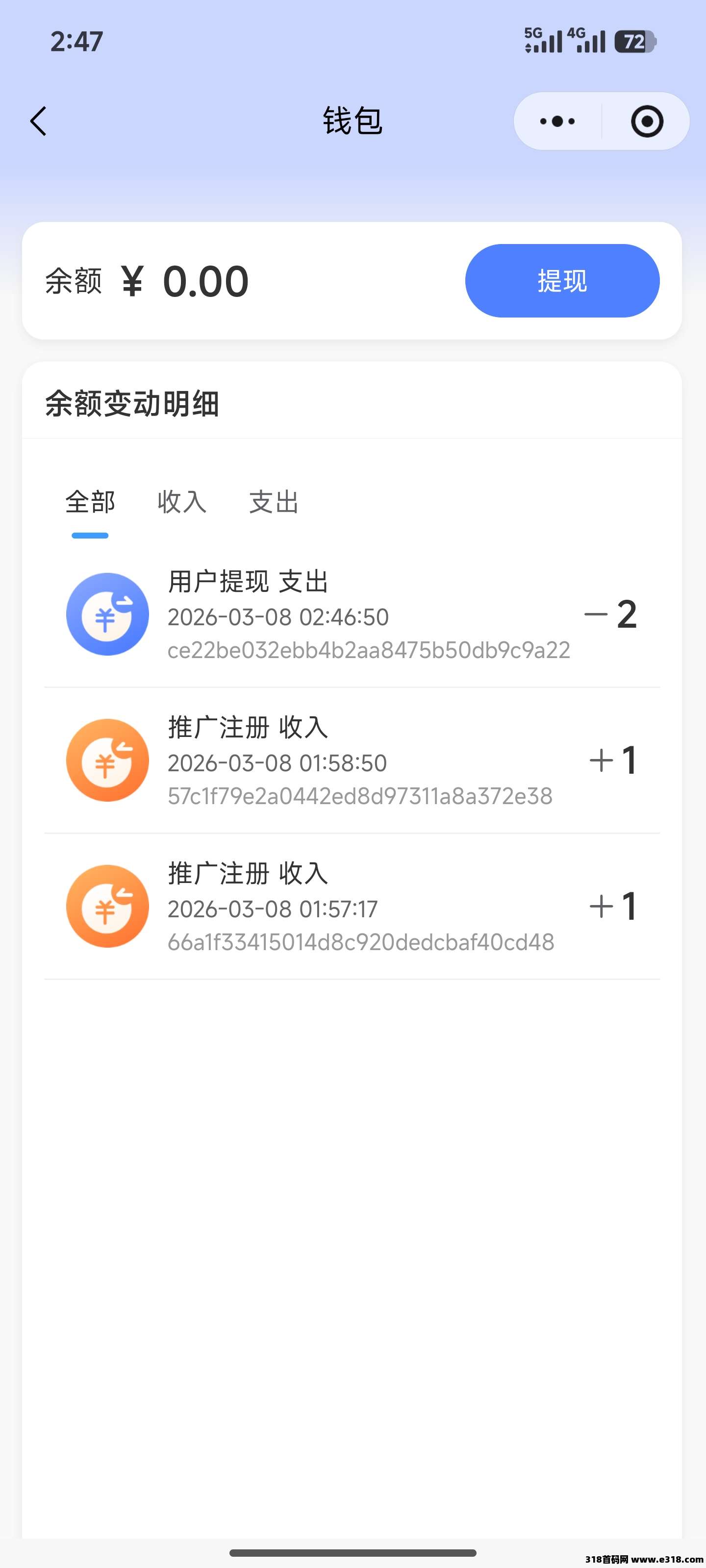Tap the blue withdrawal transaction icon
Image resolution: width=706 pixels, height=1568 pixels.
[107, 614]
